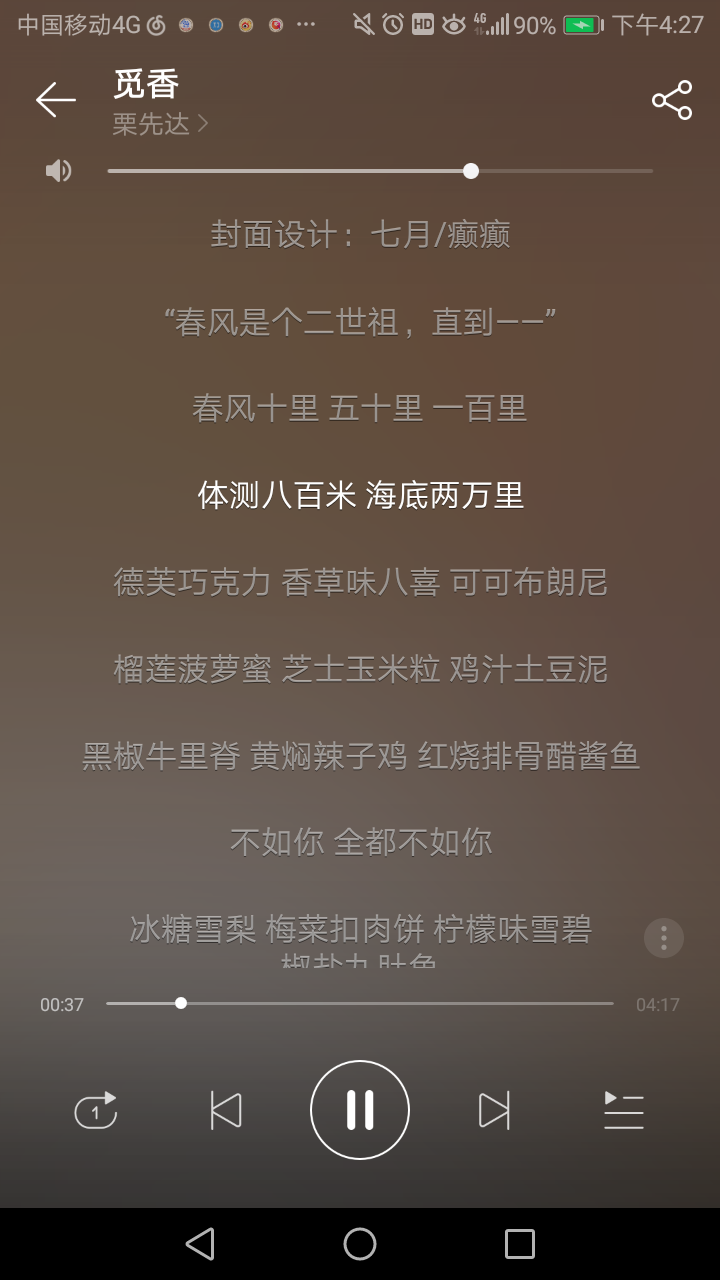The height and width of the screenshot is (1280, 720).
Task: Tap the system home button
Action: coord(360,1244)
